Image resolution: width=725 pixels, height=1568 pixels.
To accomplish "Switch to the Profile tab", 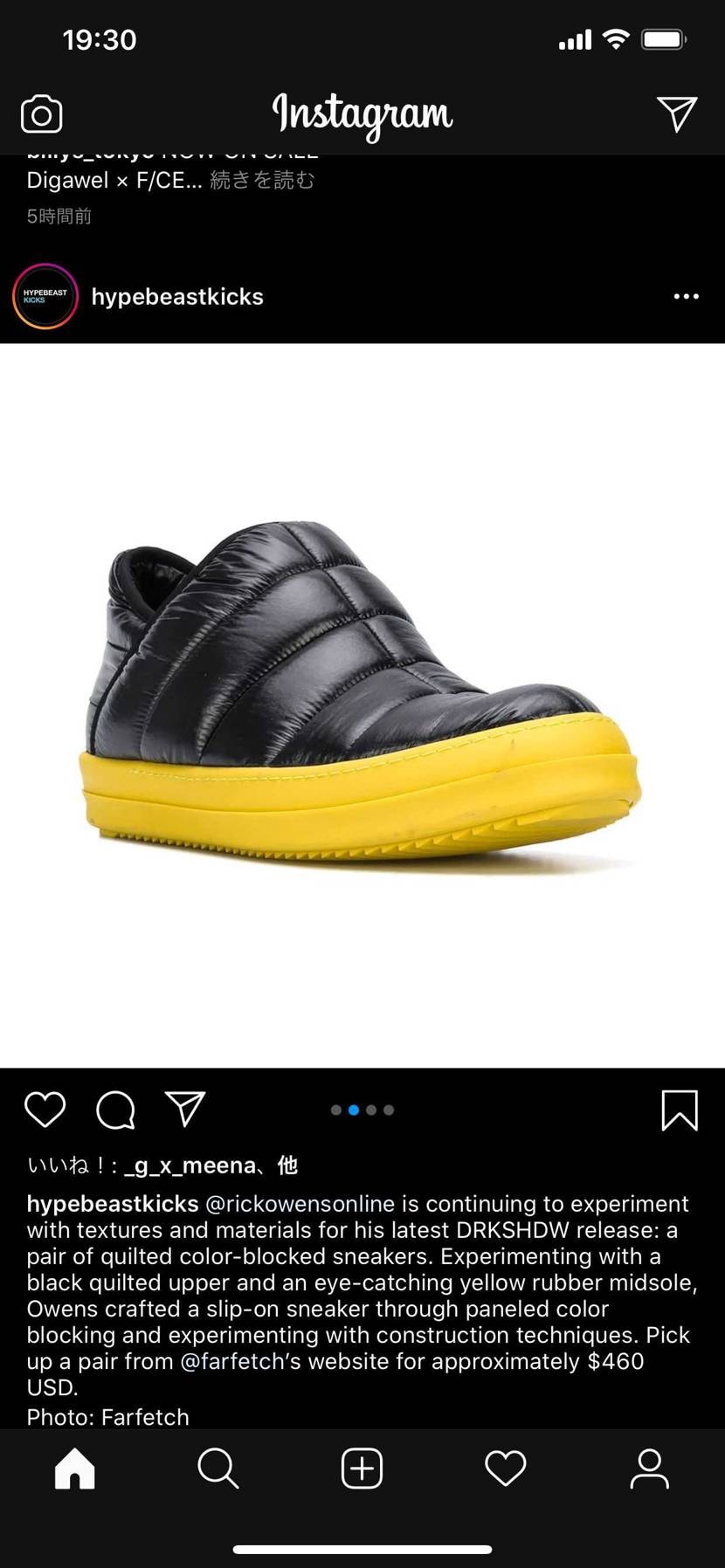I will pyautogui.click(x=649, y=1468).
